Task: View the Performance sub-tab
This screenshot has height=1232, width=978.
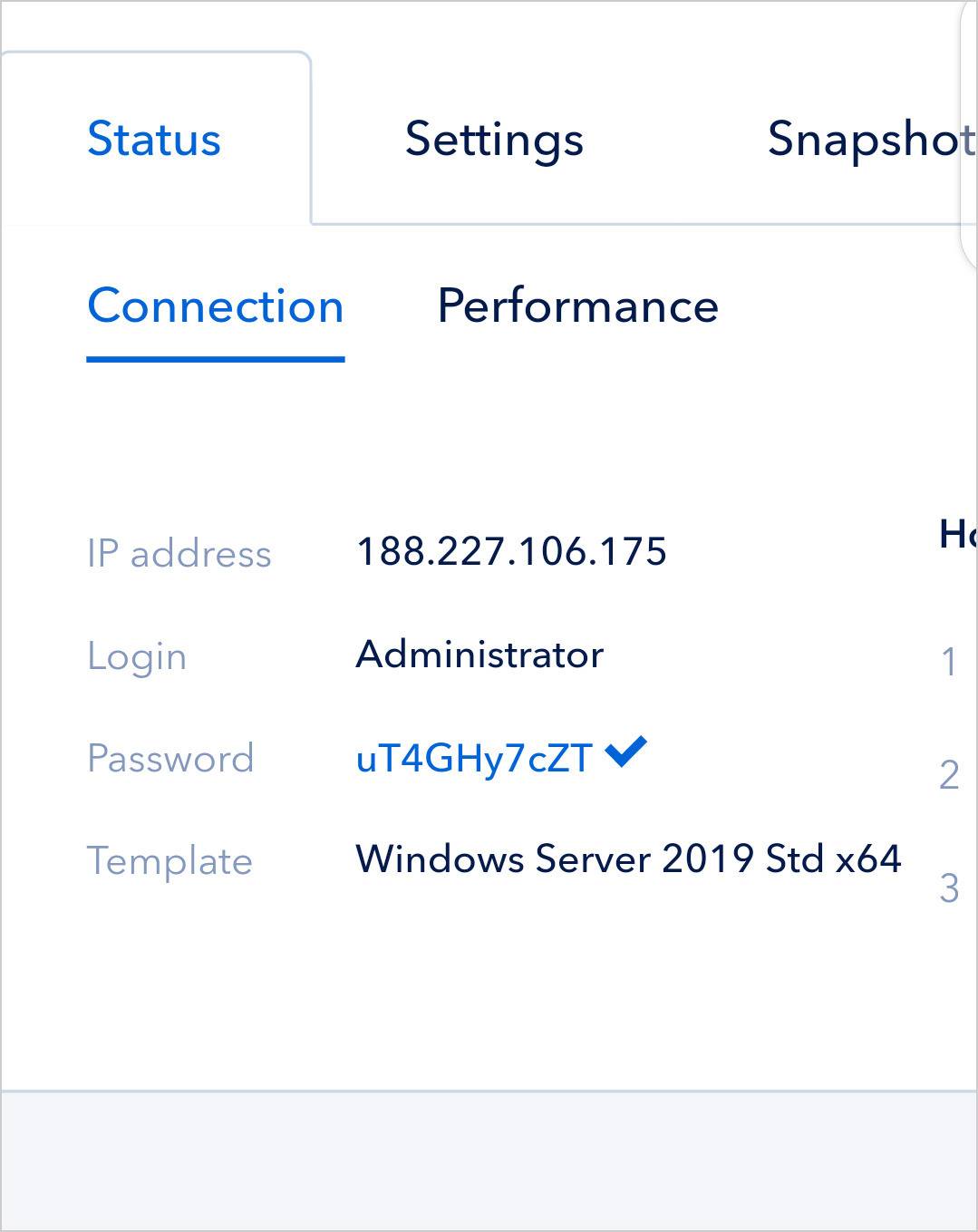Action: 577,306
